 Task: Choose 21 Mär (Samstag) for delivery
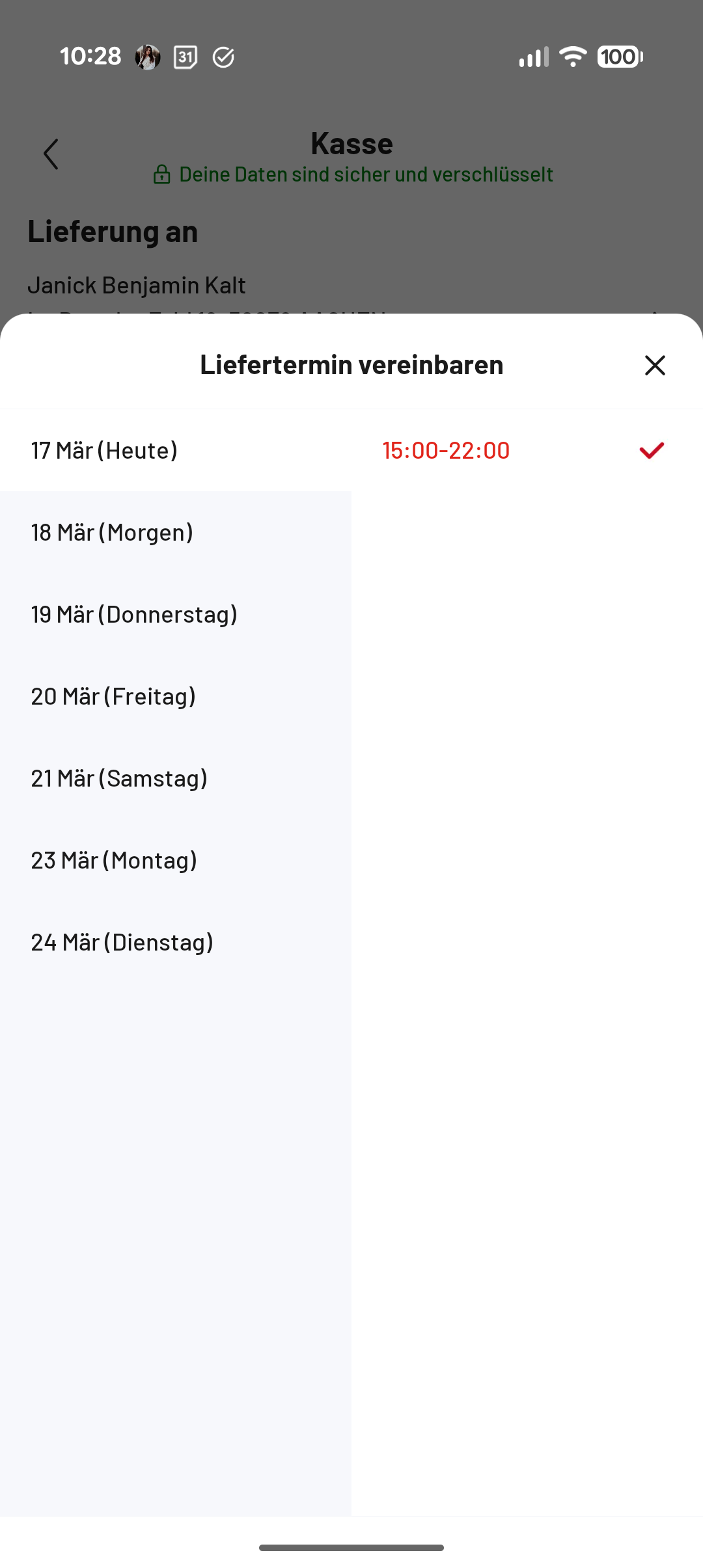pos(119,778)
